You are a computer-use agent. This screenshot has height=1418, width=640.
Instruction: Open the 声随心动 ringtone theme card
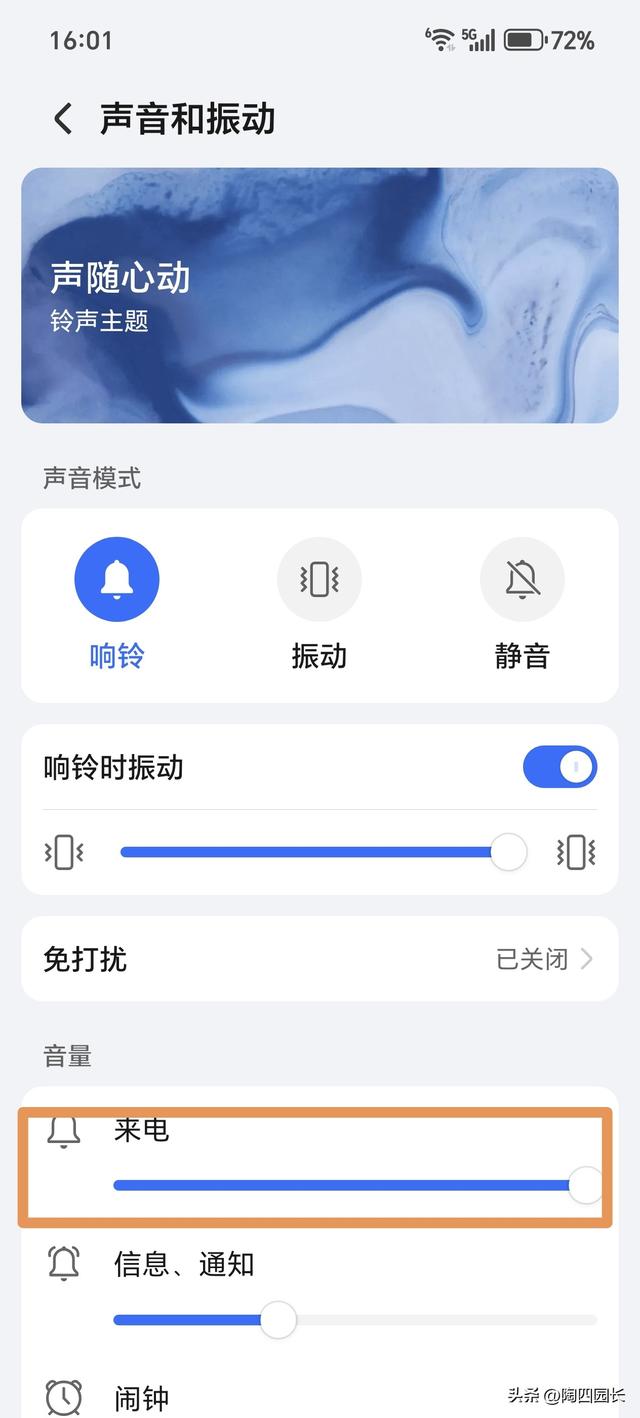(320, 295)
